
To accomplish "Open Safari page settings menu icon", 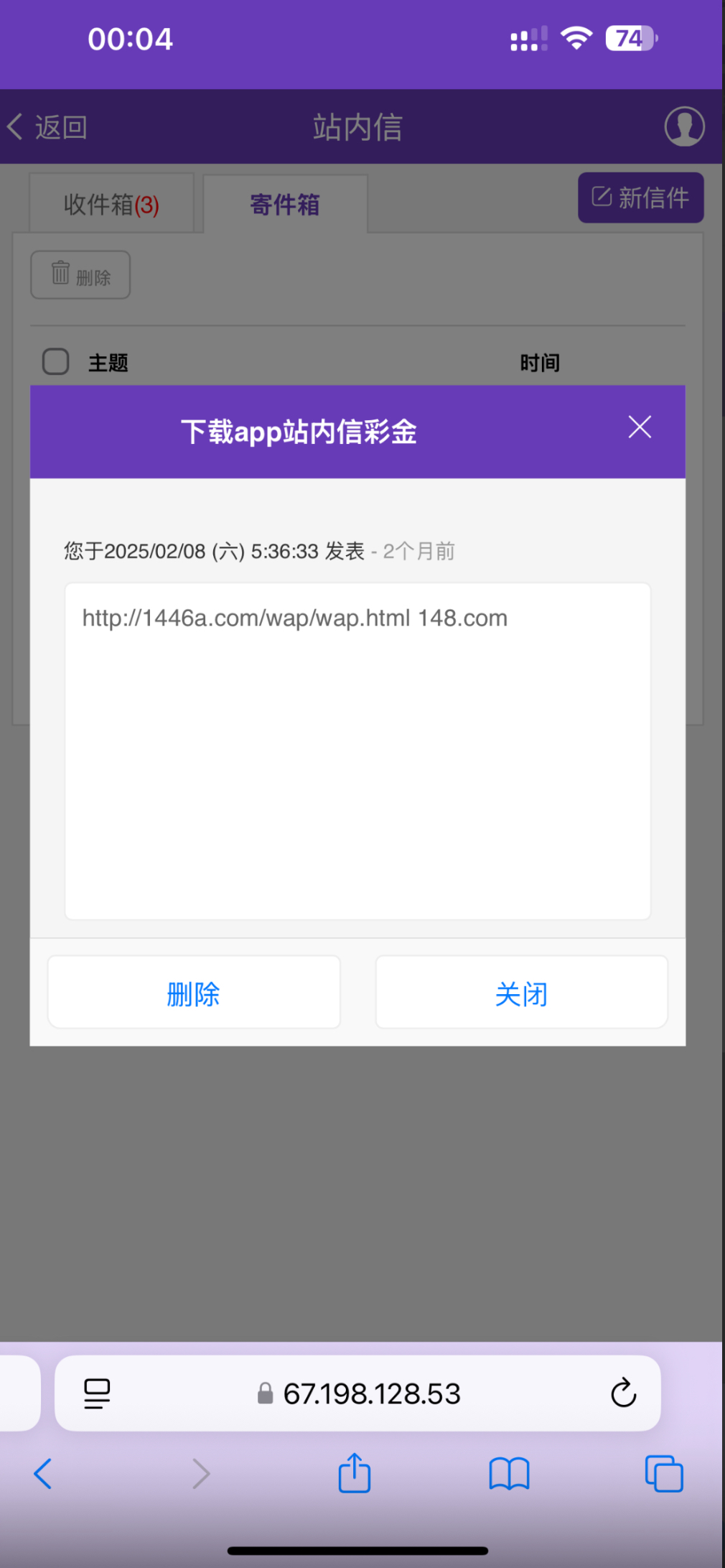I will [97, 1393].
